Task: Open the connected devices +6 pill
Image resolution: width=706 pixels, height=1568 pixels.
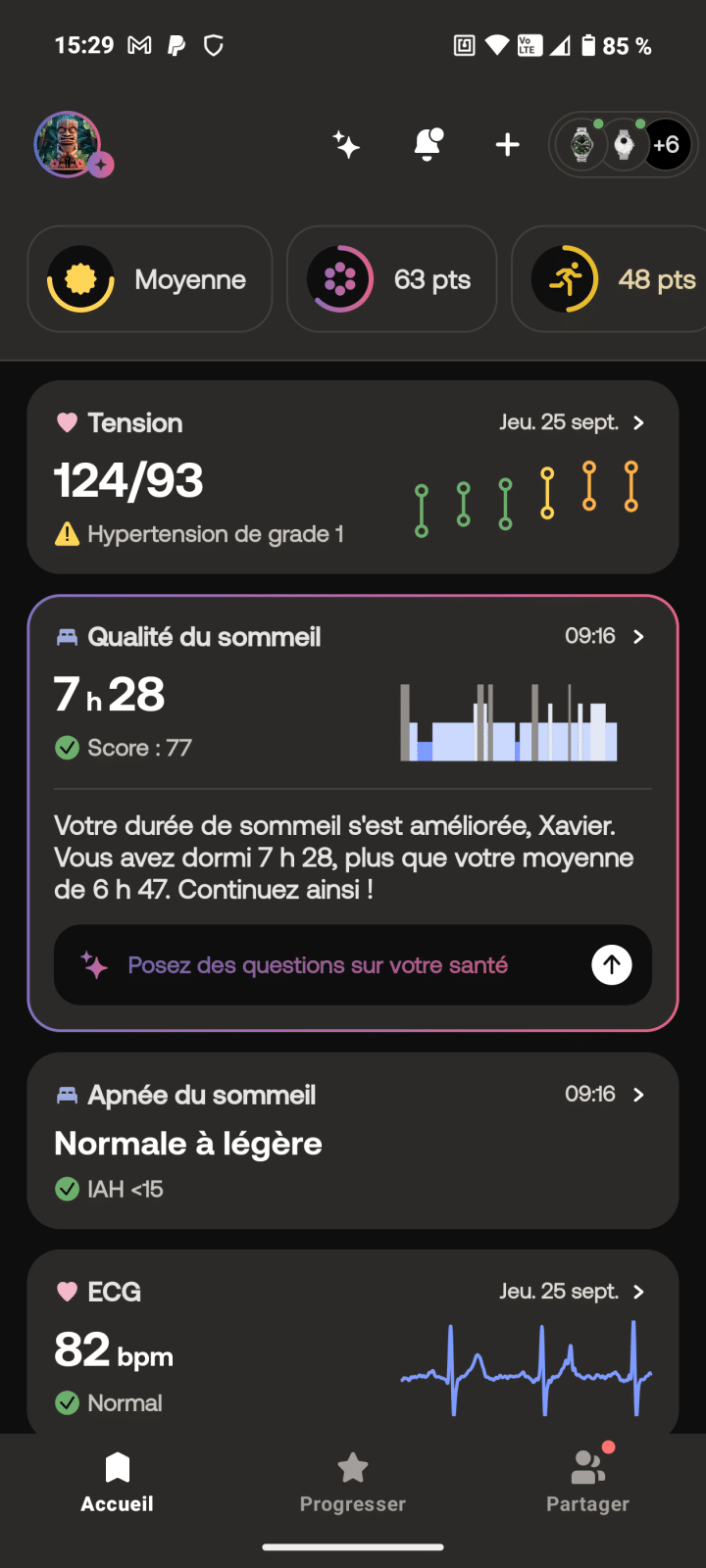Action: pos(624,145)
